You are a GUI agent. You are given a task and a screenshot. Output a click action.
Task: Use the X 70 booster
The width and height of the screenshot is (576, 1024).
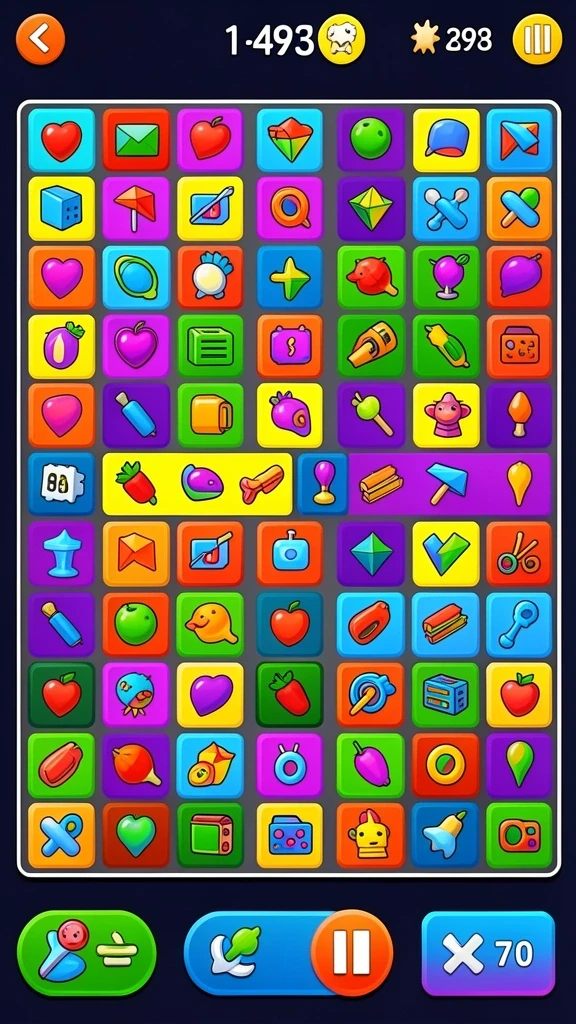(x=488, y=953)
